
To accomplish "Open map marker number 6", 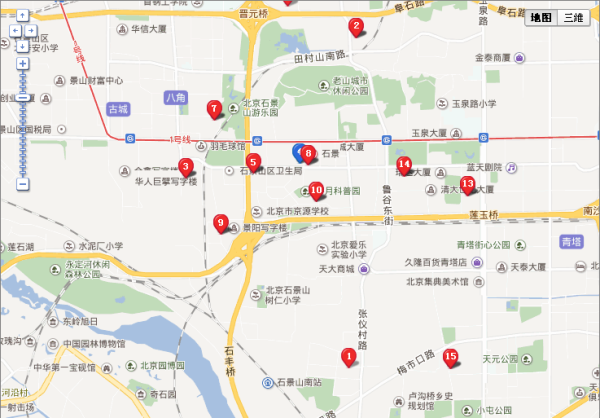I will tap(308, 154).
